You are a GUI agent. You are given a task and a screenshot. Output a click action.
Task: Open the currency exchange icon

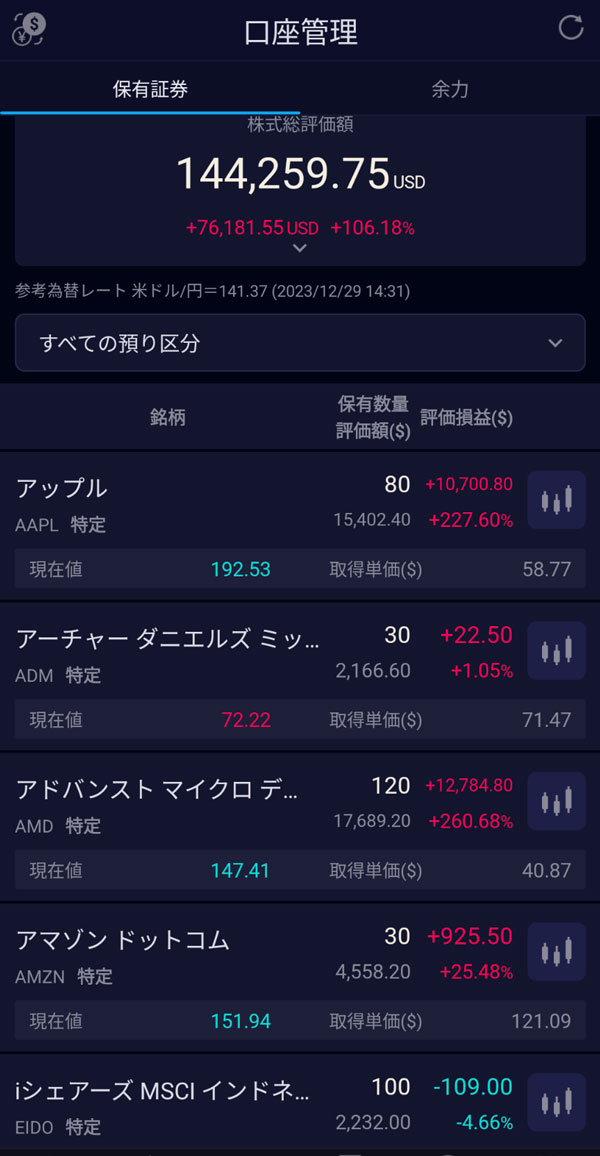30,29
